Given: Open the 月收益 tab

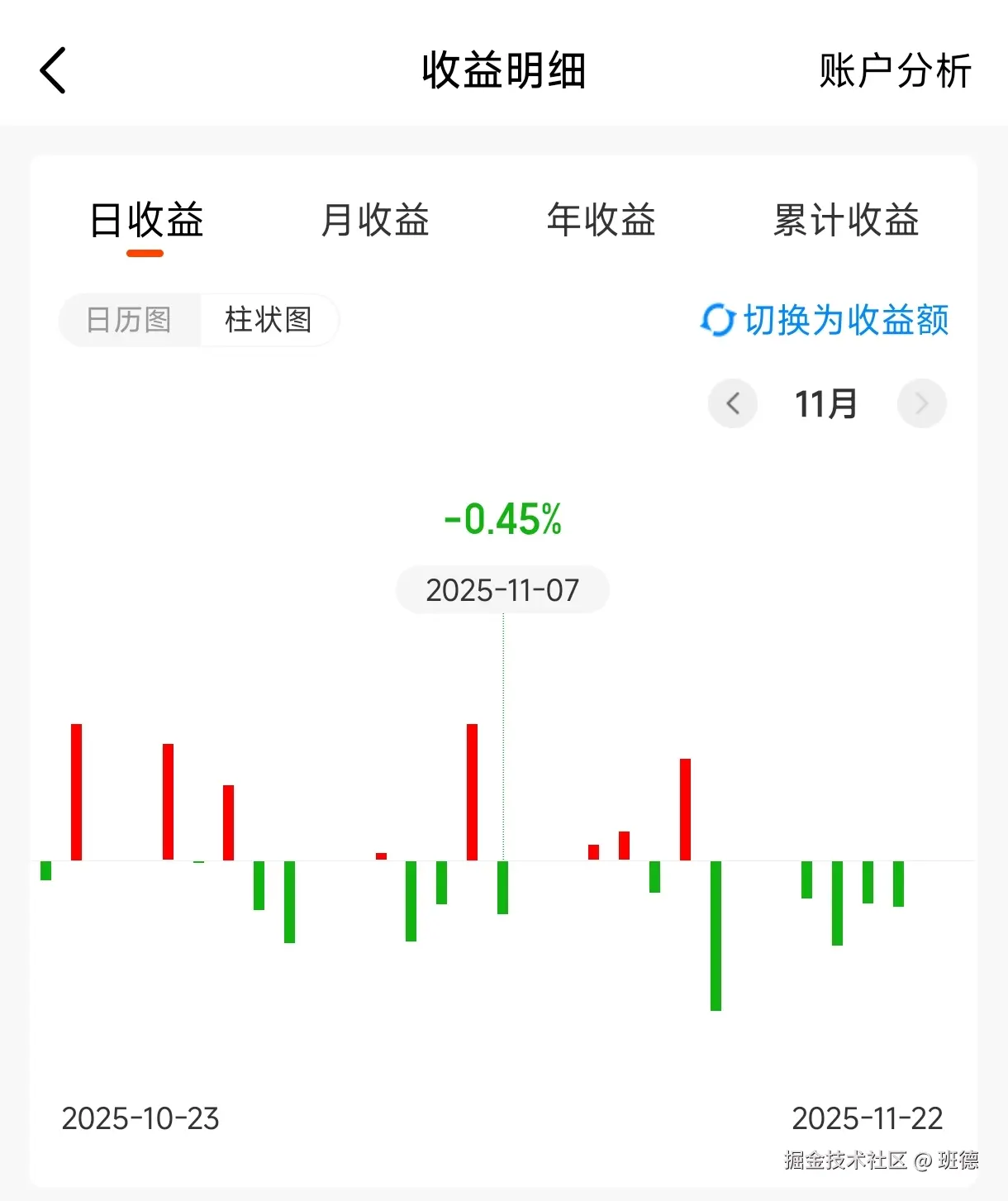Looking at the screenshot, I should pos(376,220).
